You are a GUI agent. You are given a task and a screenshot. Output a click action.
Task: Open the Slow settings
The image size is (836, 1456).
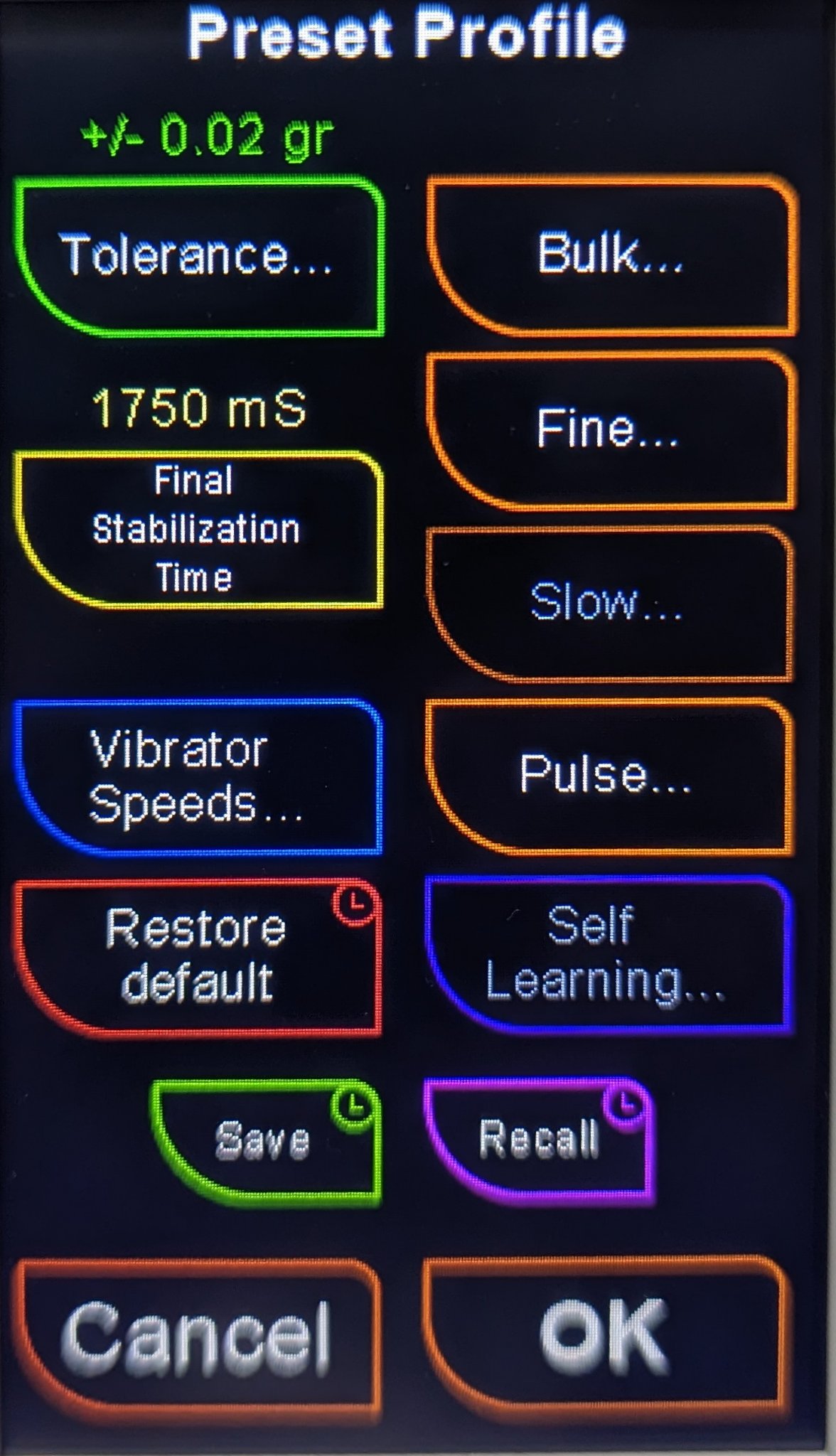click(x=607, y=603)
